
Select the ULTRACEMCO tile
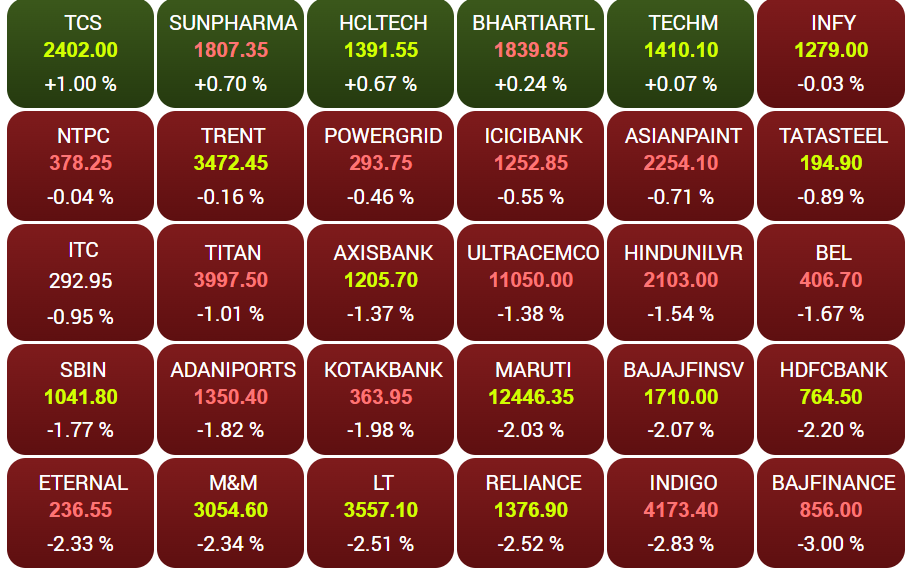[x=530, y=282]
